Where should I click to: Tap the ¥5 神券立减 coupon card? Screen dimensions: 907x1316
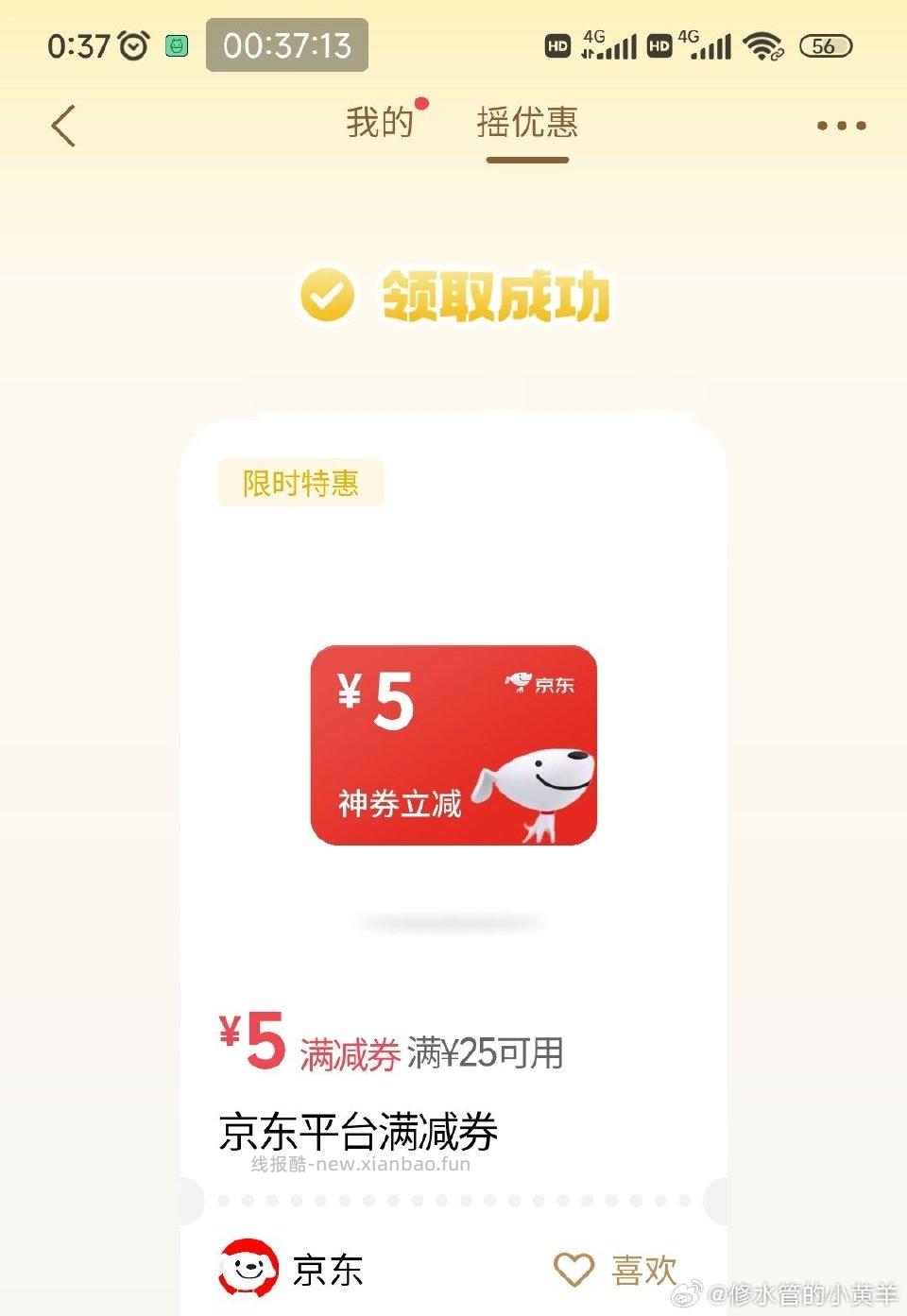pyautogui.click(x=452, y=745)
